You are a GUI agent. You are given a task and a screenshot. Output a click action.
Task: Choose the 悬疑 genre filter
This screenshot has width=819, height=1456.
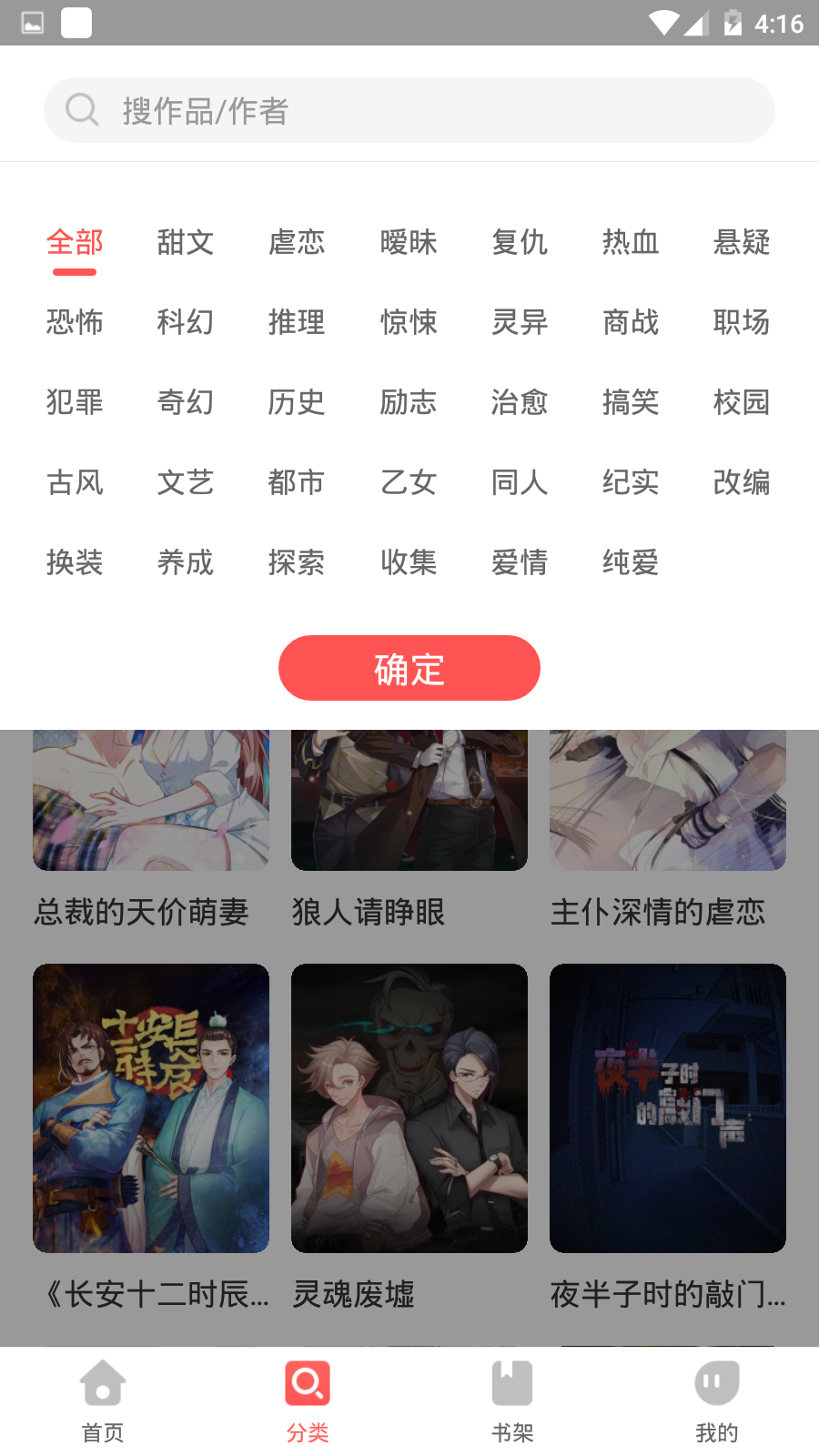pyautogui.click(x=742, y=242)
